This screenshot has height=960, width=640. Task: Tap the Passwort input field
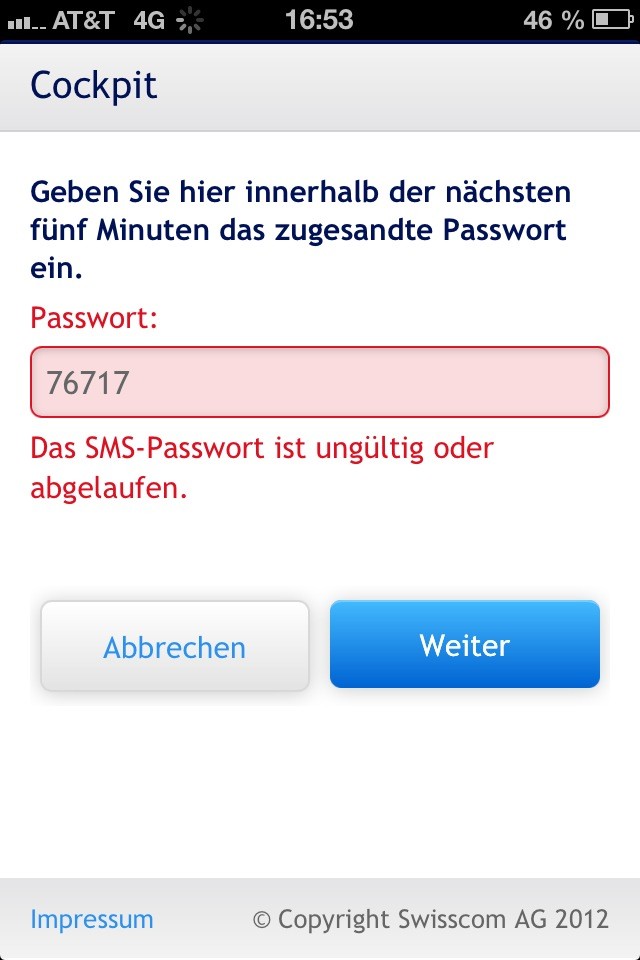[x=320, y=382]
